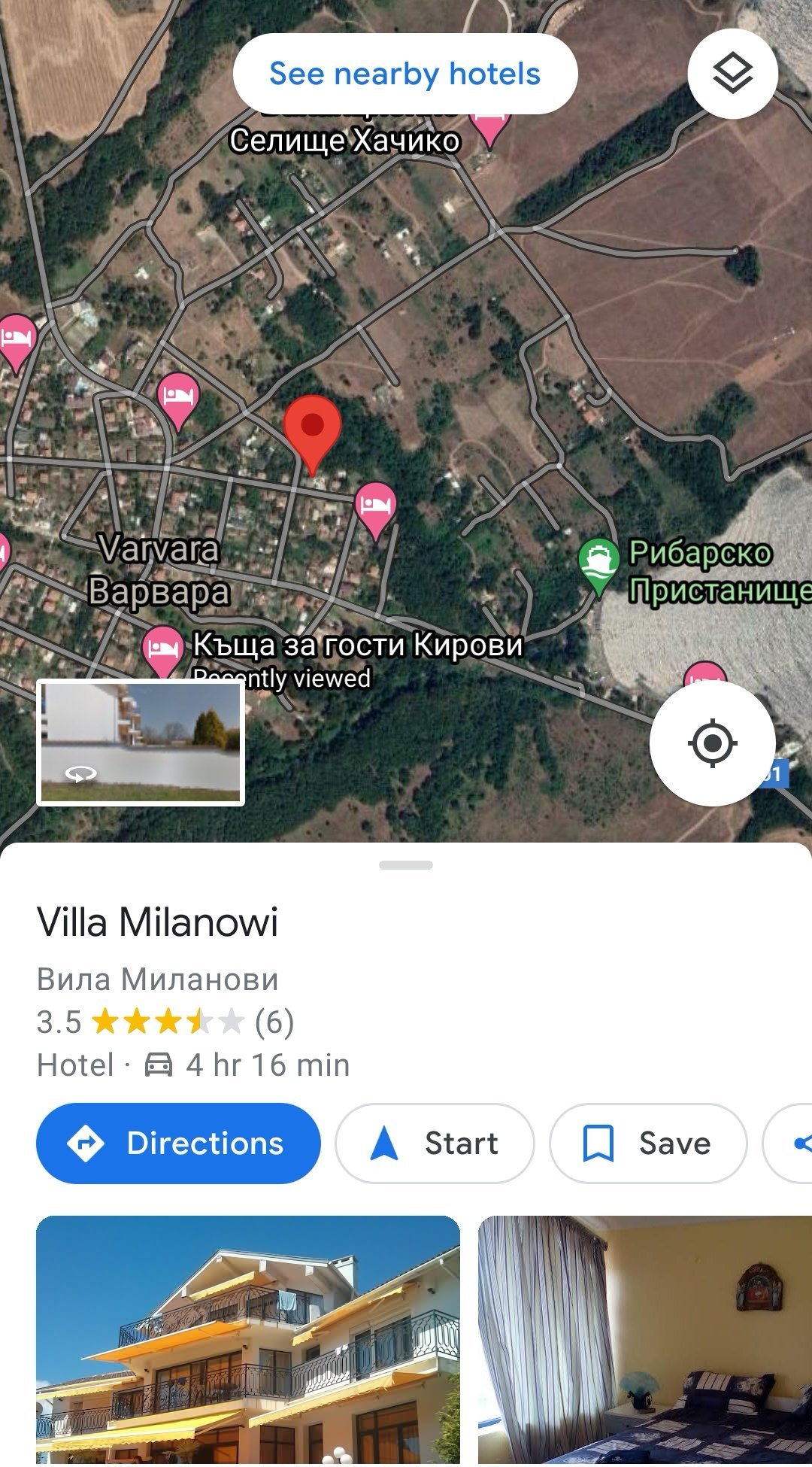Expand the Villa Milanowi info sheet
Image resolution: width=812 pixels, height=1467 pixels.
(x=406, y=865)
